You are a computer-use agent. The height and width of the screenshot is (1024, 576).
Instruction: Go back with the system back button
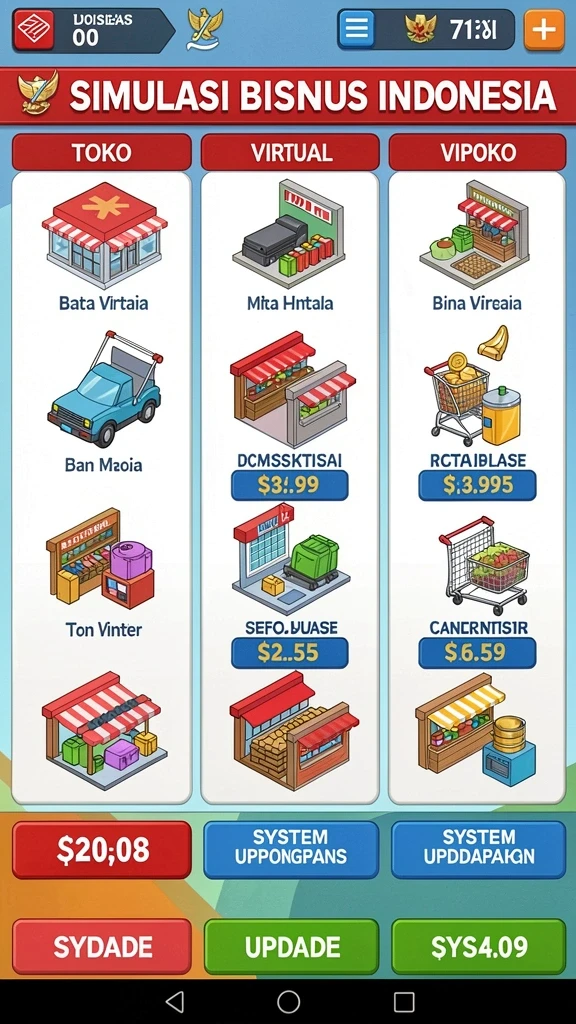coord(174,1001)
